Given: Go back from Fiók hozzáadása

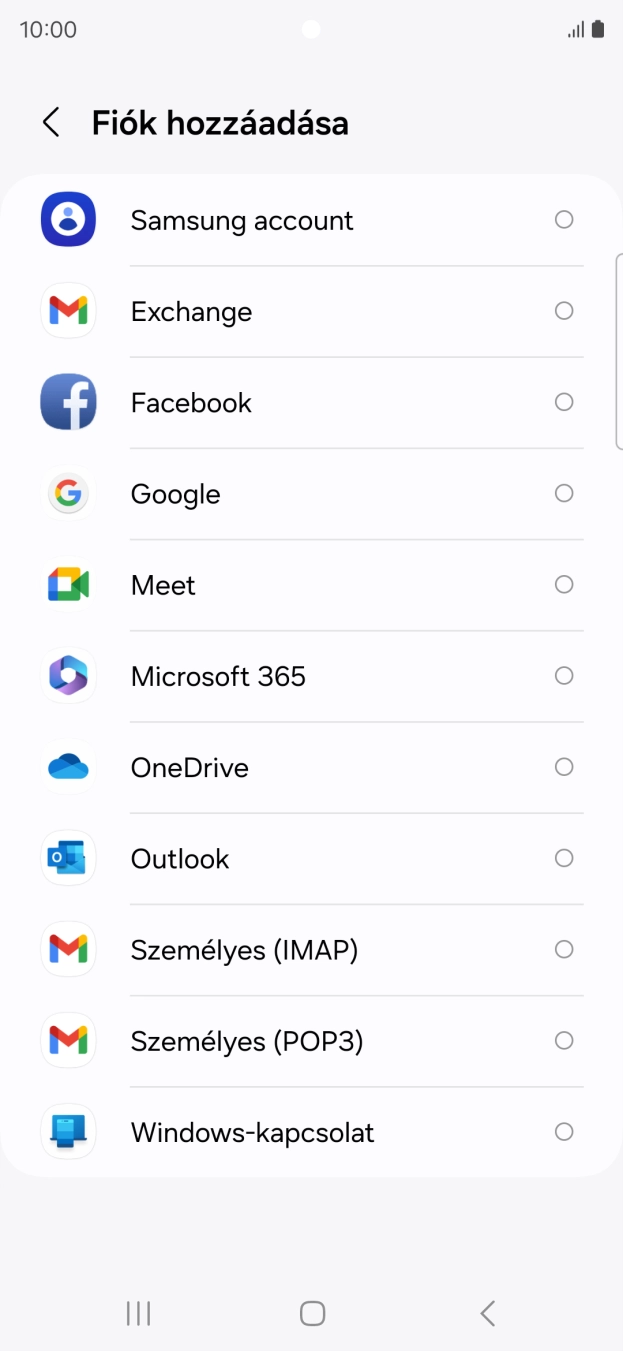Looking at the screenshot, I should [x=51, y=123].
